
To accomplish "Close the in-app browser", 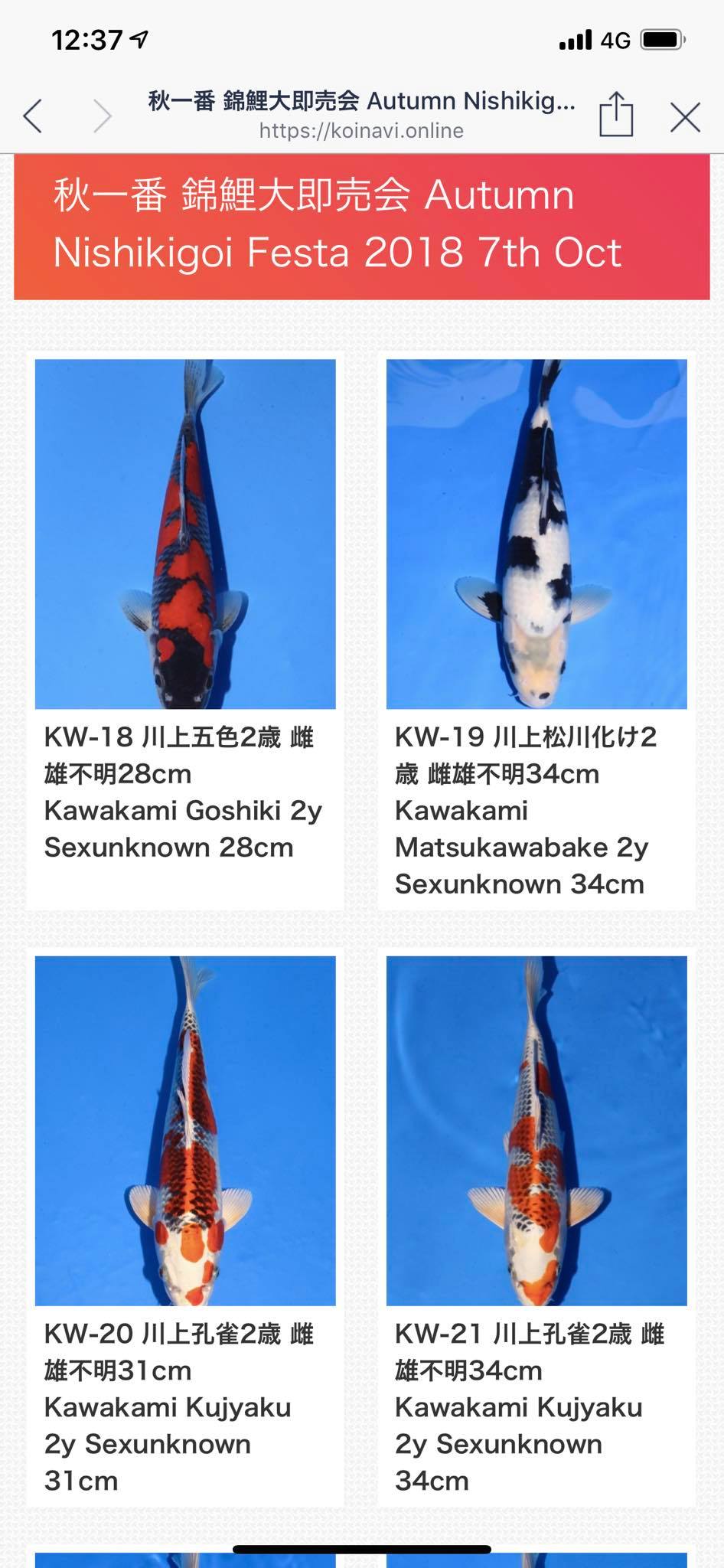I will click(x=685, y=117).
